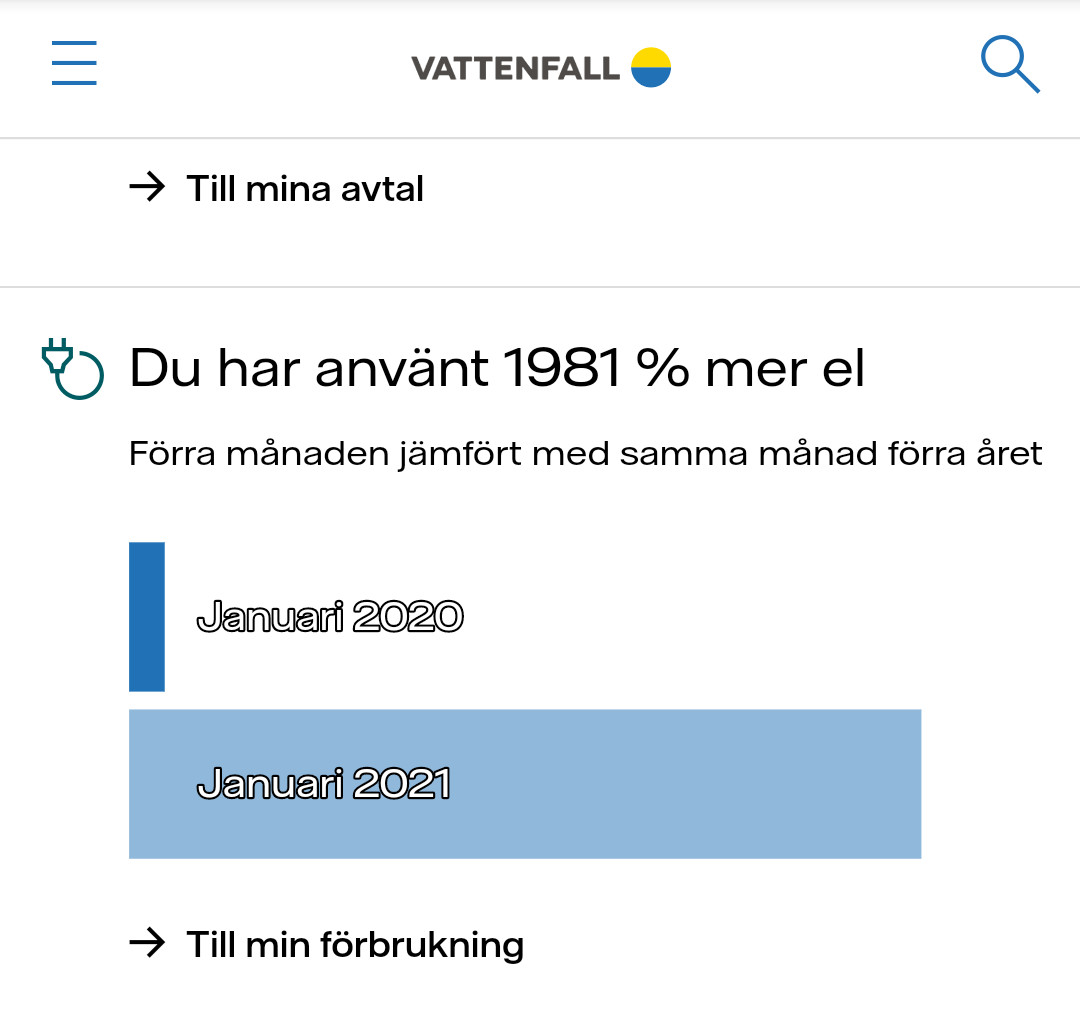Follow the "Till mina avtal" link

pyautogui.click(x=304, y=188)
